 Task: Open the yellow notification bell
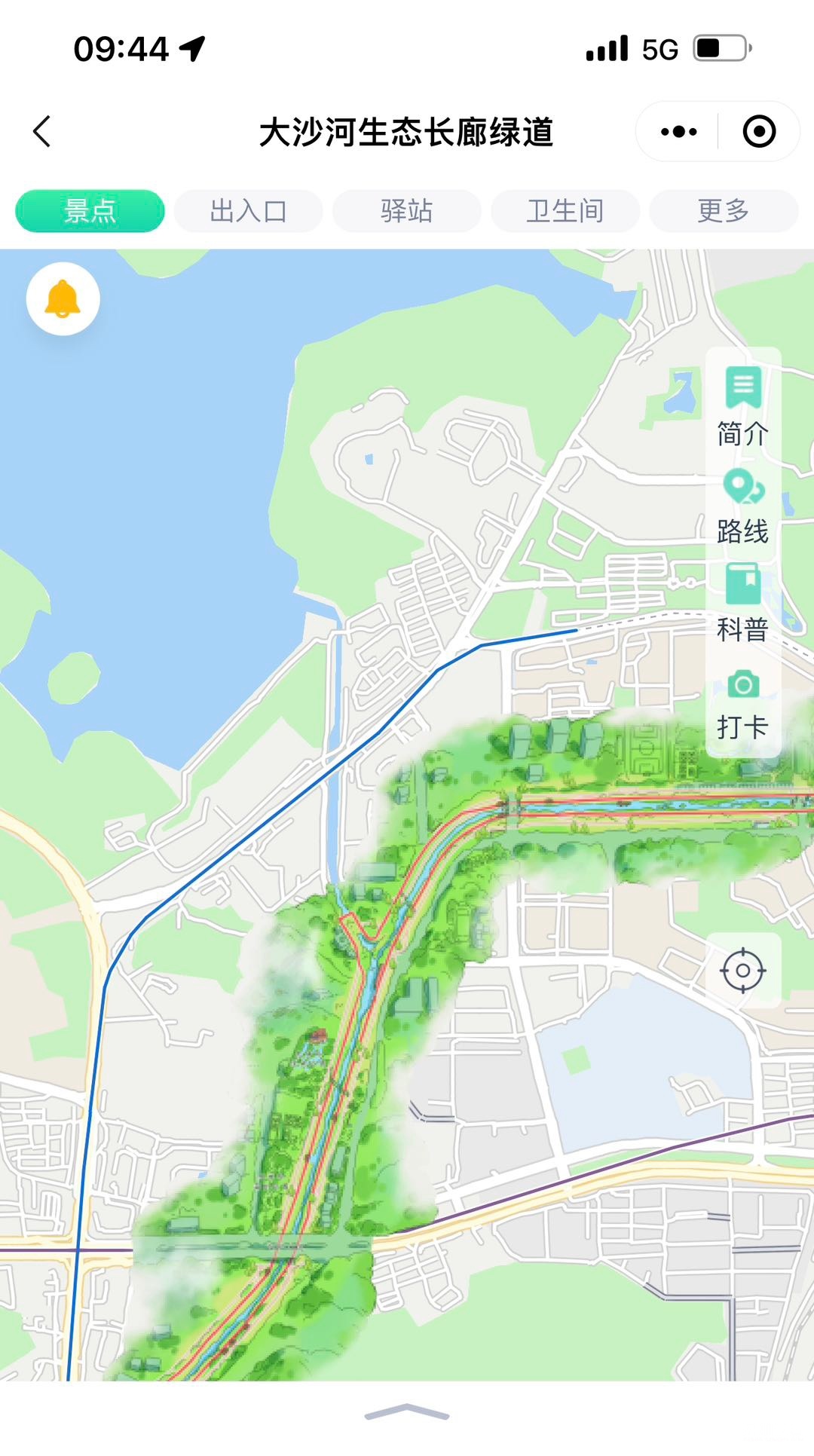pos(63,299)
